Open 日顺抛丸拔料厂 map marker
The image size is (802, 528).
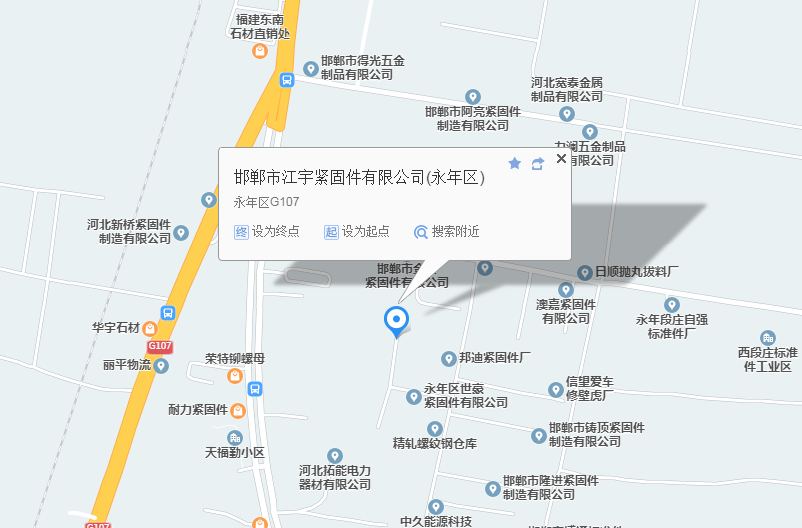pos(585,272)
